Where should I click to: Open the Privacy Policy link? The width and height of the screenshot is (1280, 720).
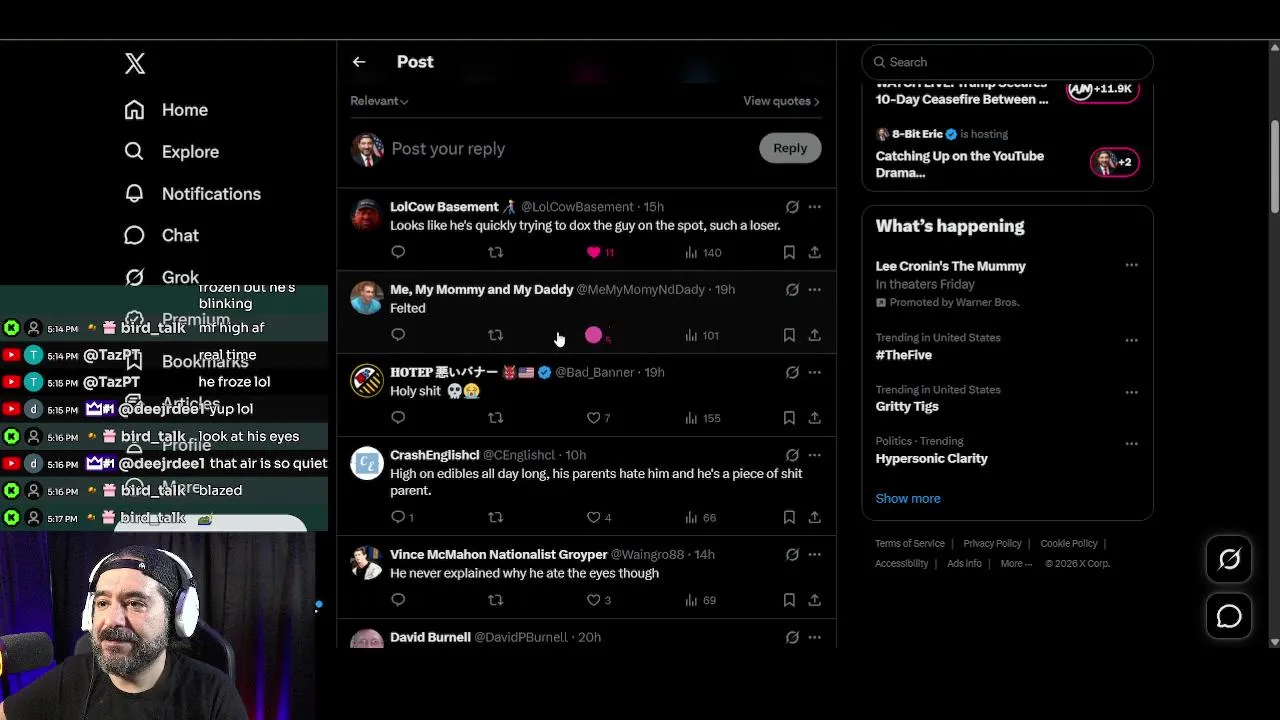[992, 544]
